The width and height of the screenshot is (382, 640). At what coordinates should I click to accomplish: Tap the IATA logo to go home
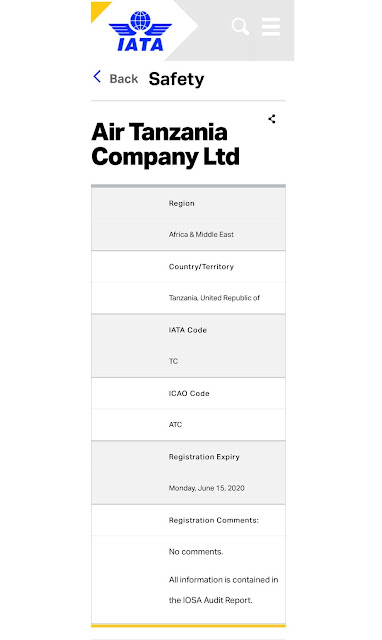click(x=140, y=31)
